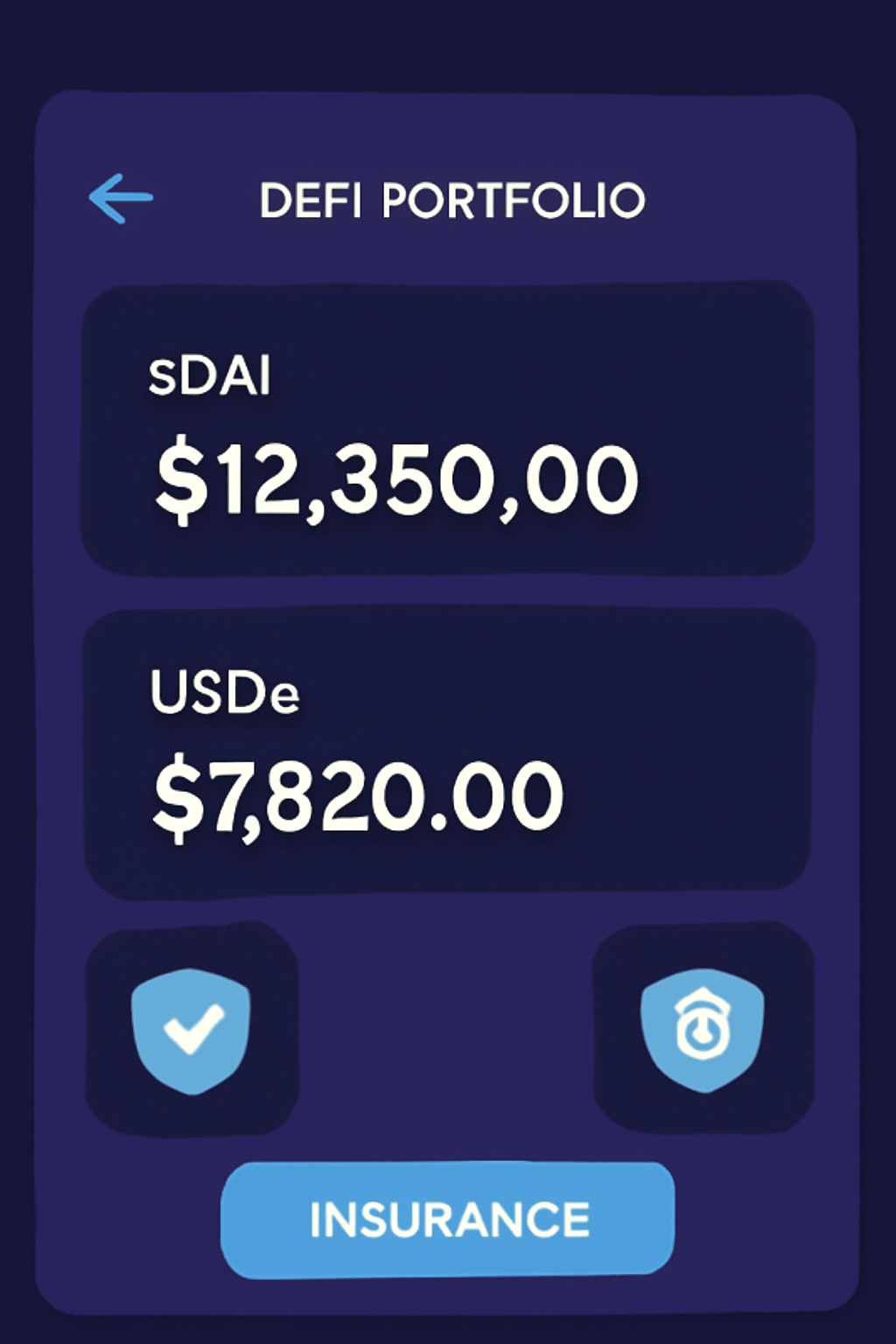This screenshot has width=896, height=1344.
Task: Click the alarm shield monitoring icon
Action: pos(704,1031)
